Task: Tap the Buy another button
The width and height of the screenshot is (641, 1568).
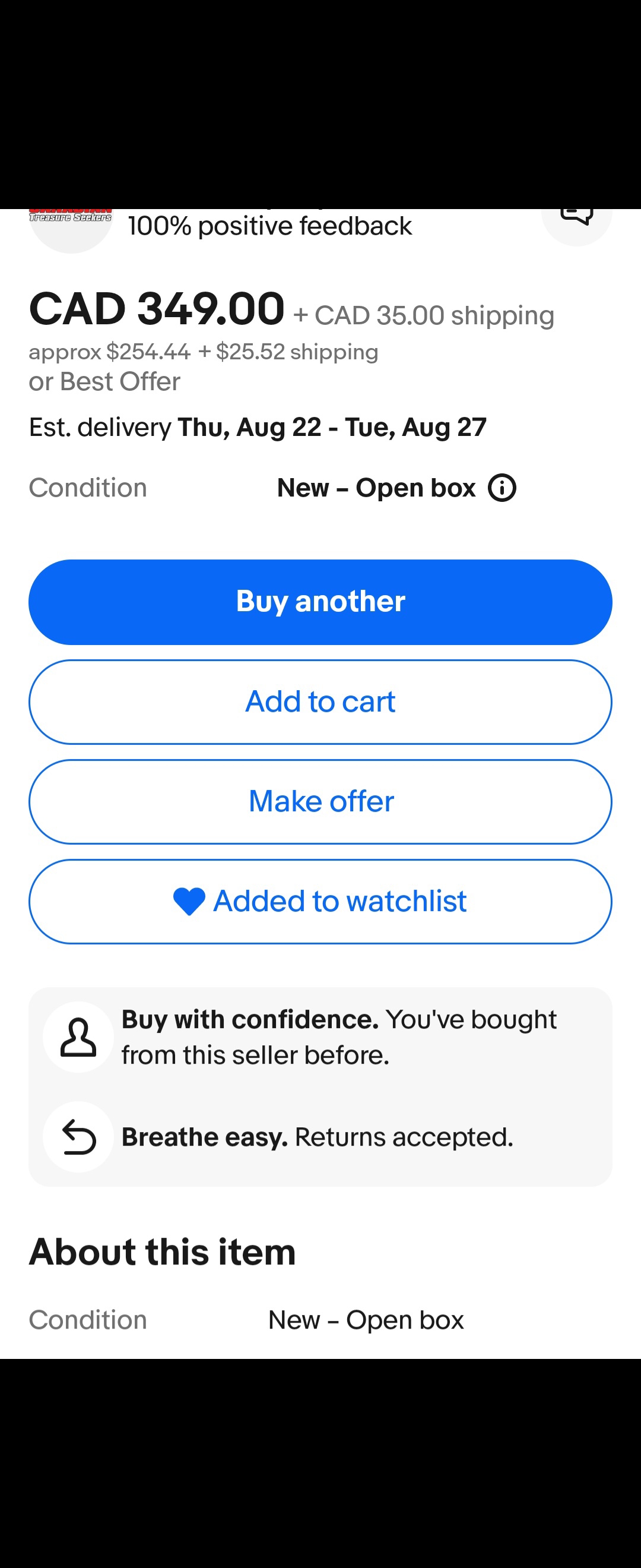Action: click(320, 602)
